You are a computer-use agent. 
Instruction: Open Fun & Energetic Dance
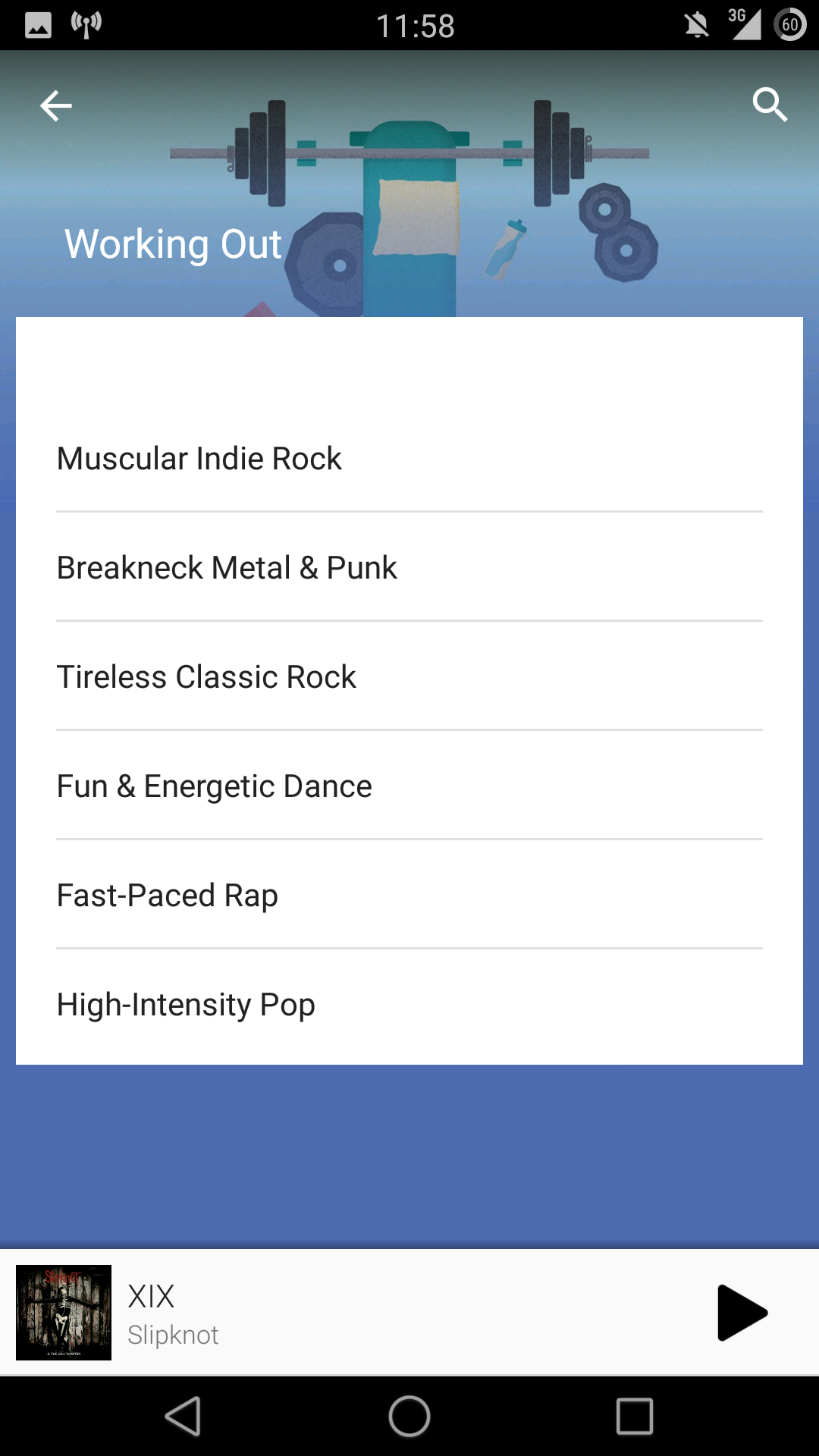[x=409, y=786]
